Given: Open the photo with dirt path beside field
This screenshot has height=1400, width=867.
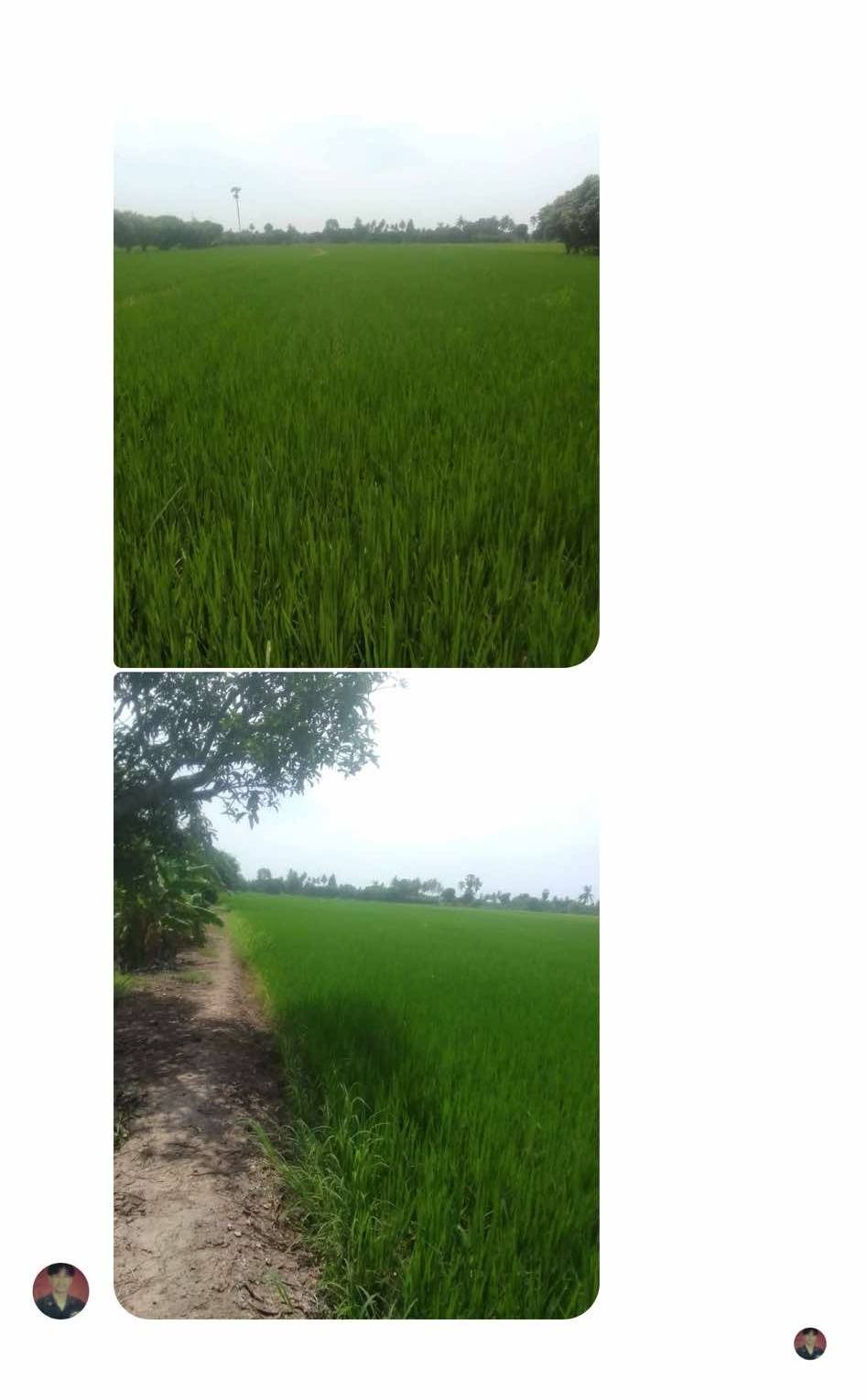Looking at the screenshot, I should 356,996.
